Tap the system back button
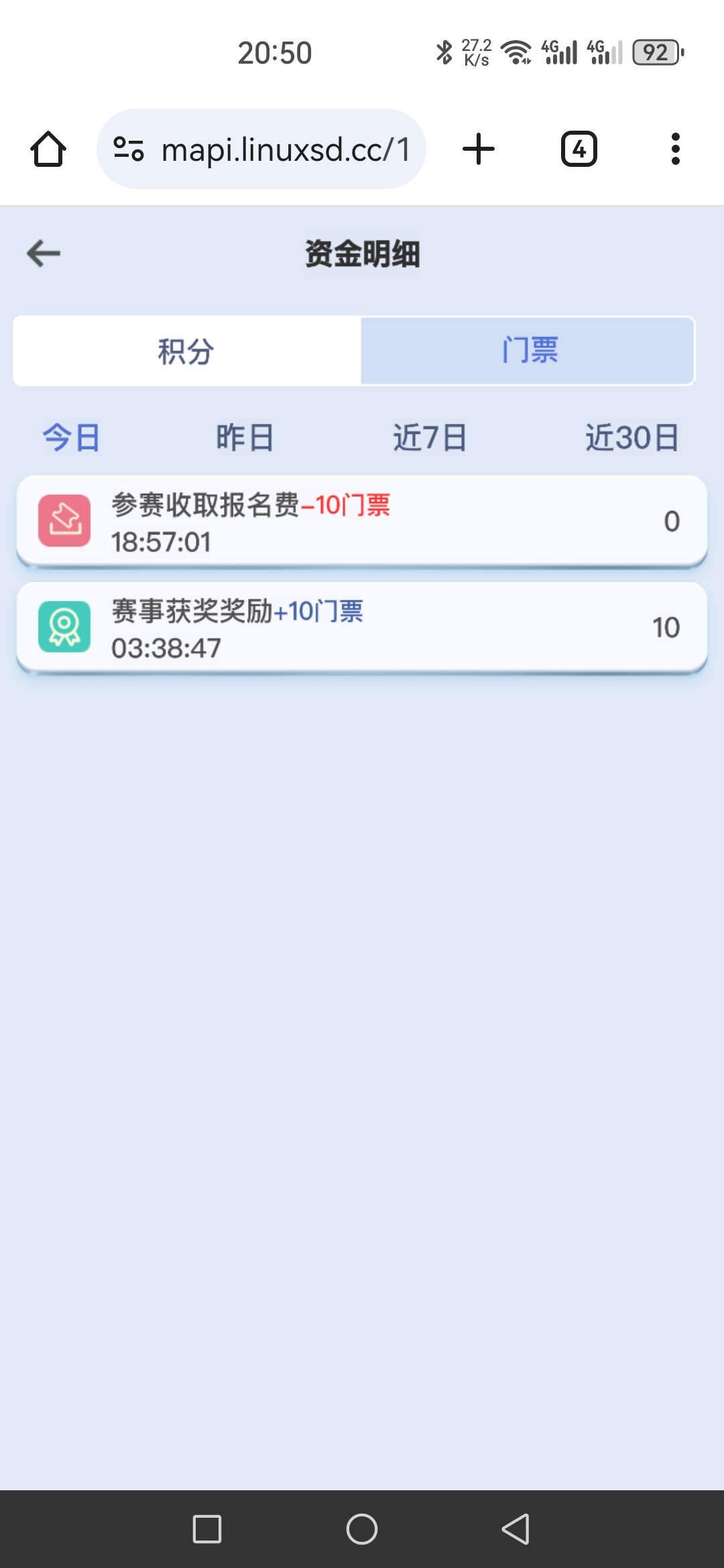This screenshot has height=1568, width=724. (x=516, y=1529)
